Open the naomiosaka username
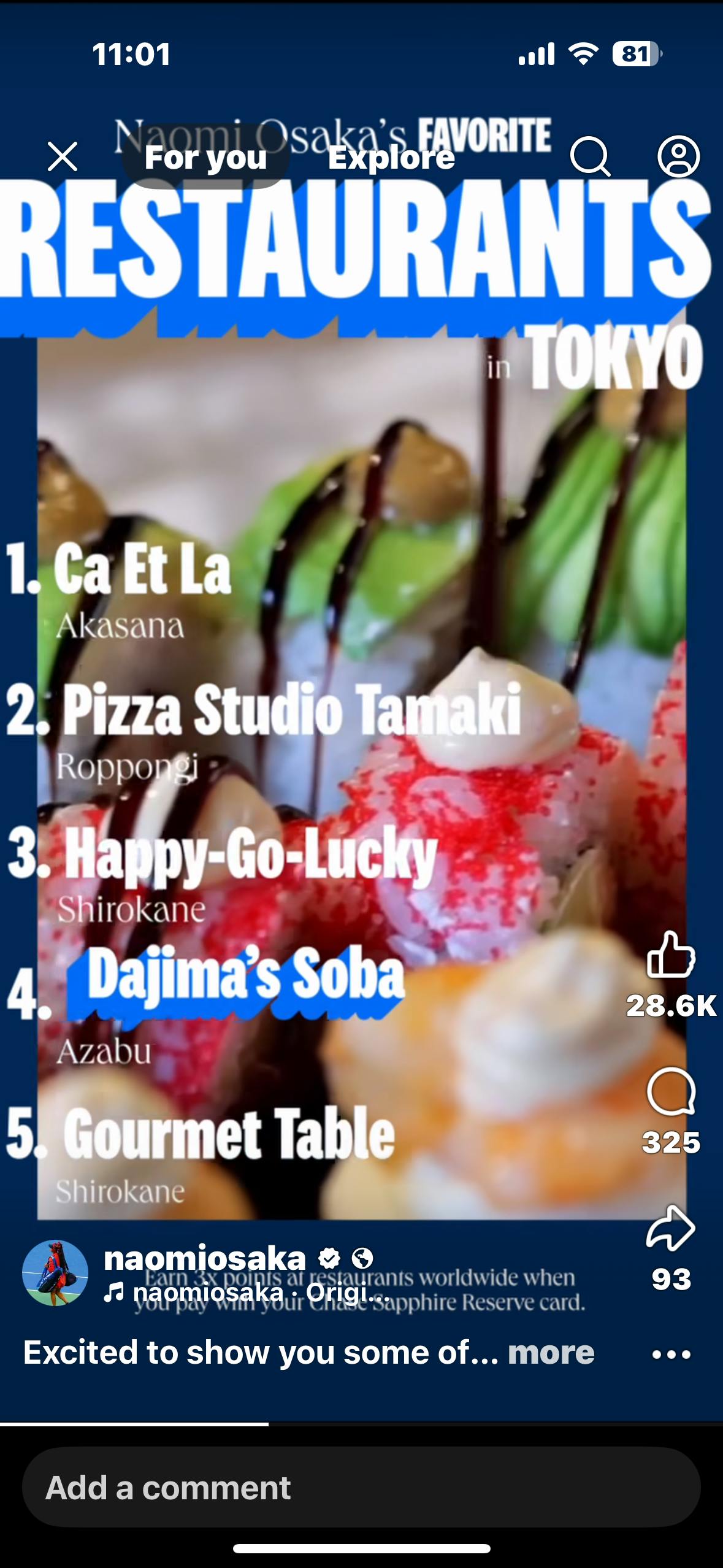Image resolution: width=723 pixels, height=1568 pixels. tap(205, 1258)
